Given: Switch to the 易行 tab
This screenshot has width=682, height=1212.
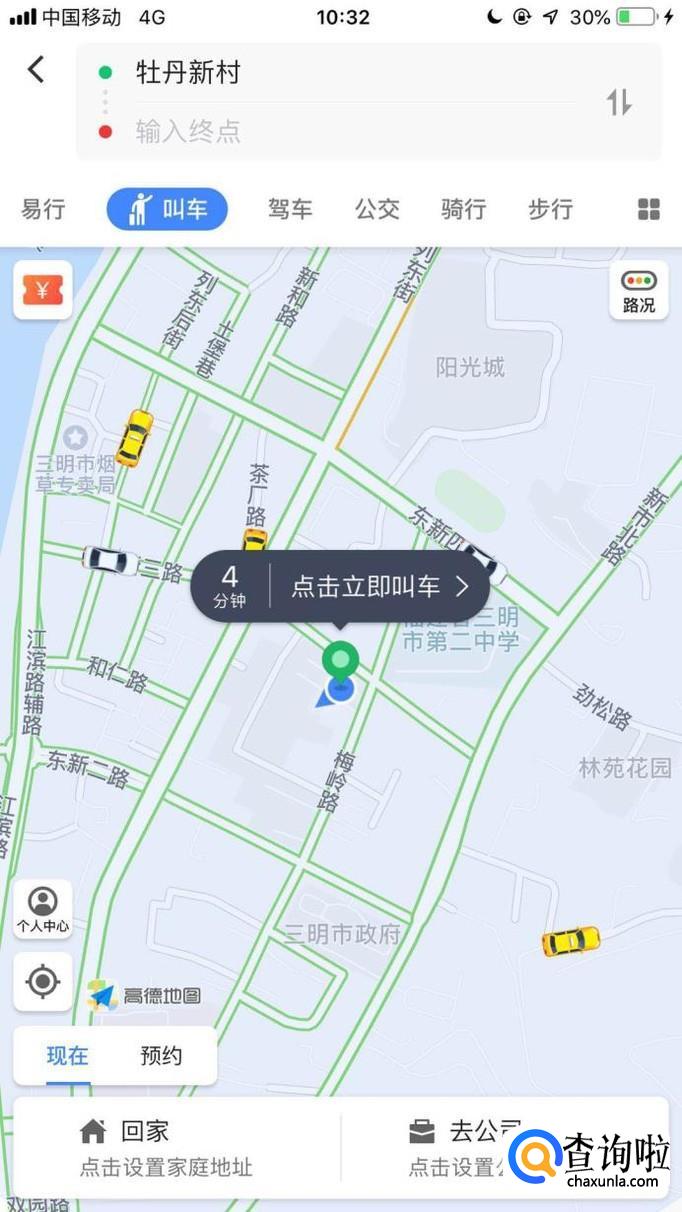Looking at the screenshot, I should (43, 209).
